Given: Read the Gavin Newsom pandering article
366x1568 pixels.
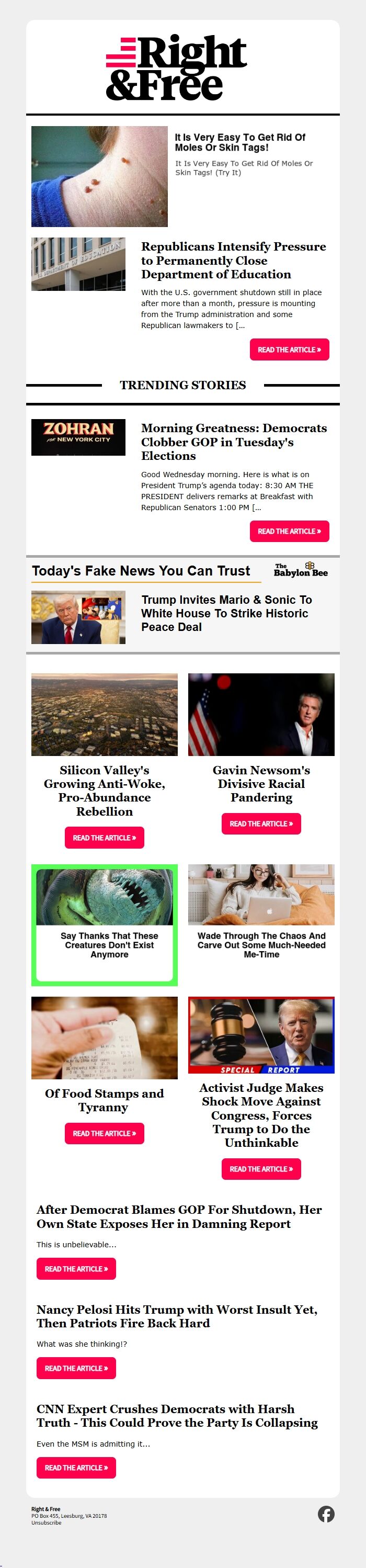Looking at the screenshot, I should click(x=261, y=824).
